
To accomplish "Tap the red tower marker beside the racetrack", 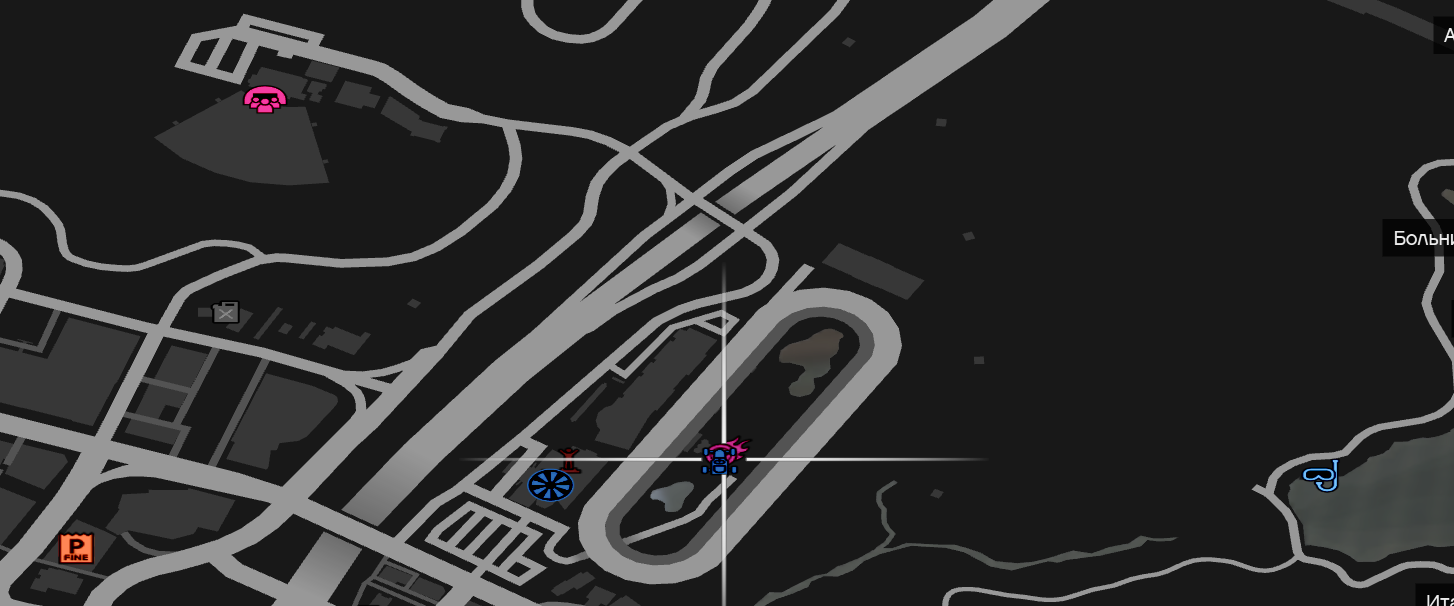I will pyautogui.click(x=569, y=460).
